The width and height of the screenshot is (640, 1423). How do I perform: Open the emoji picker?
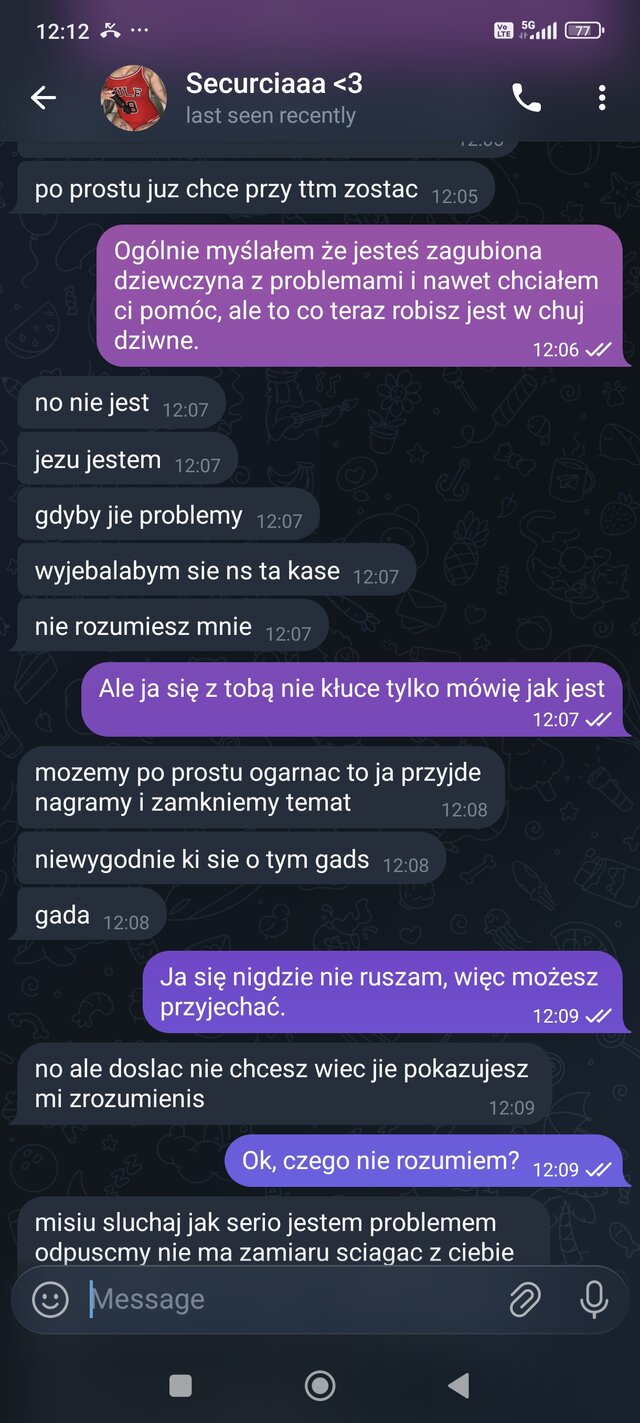point(50,1299)
